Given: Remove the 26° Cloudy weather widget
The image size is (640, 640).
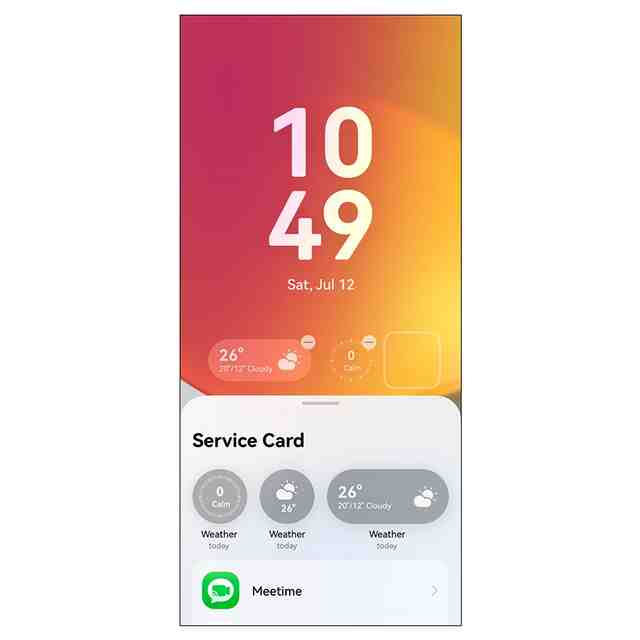Looking at the screenshot, I should 307,342.
